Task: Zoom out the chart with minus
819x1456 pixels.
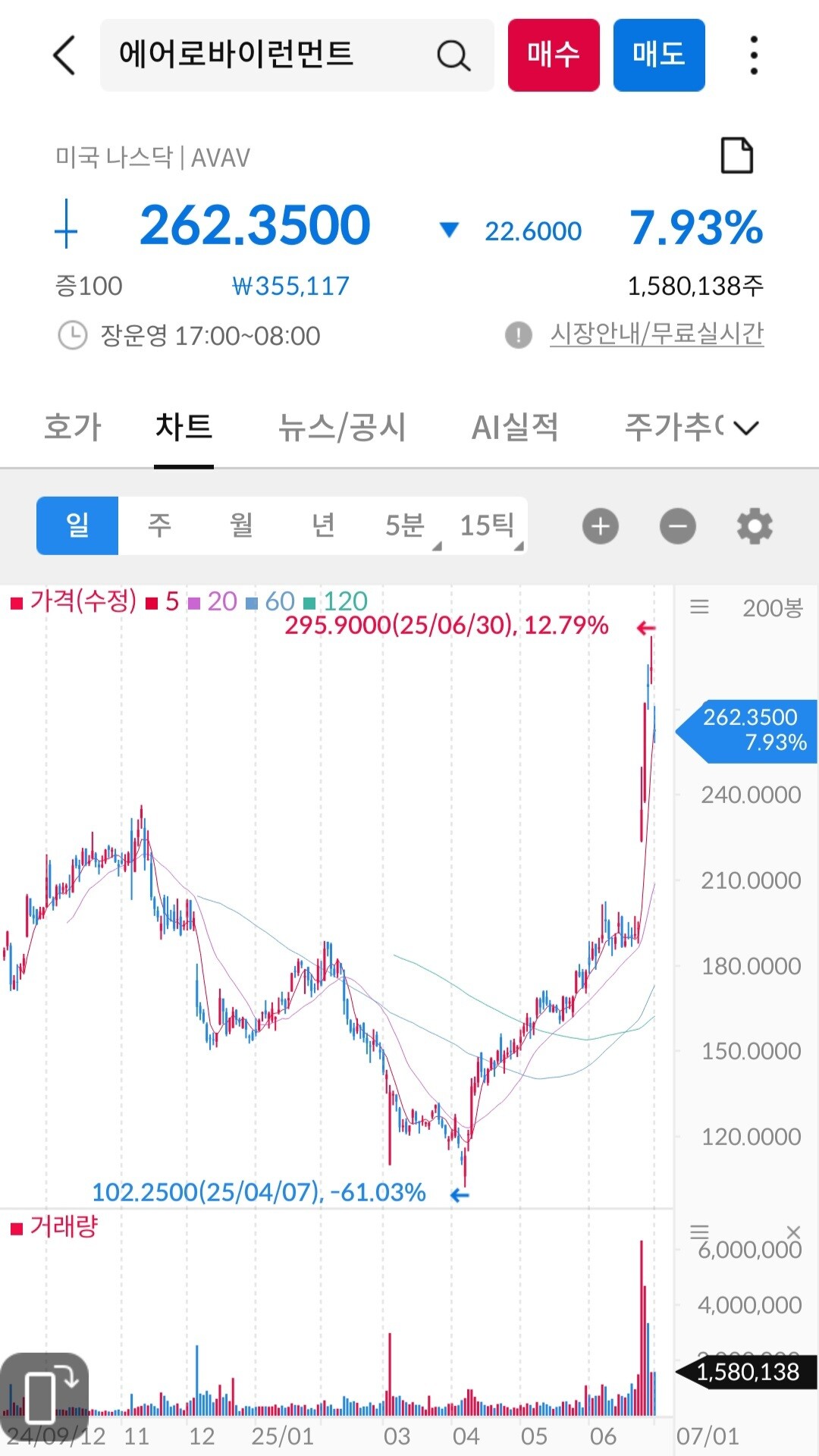Action: [x=678, y=526]
